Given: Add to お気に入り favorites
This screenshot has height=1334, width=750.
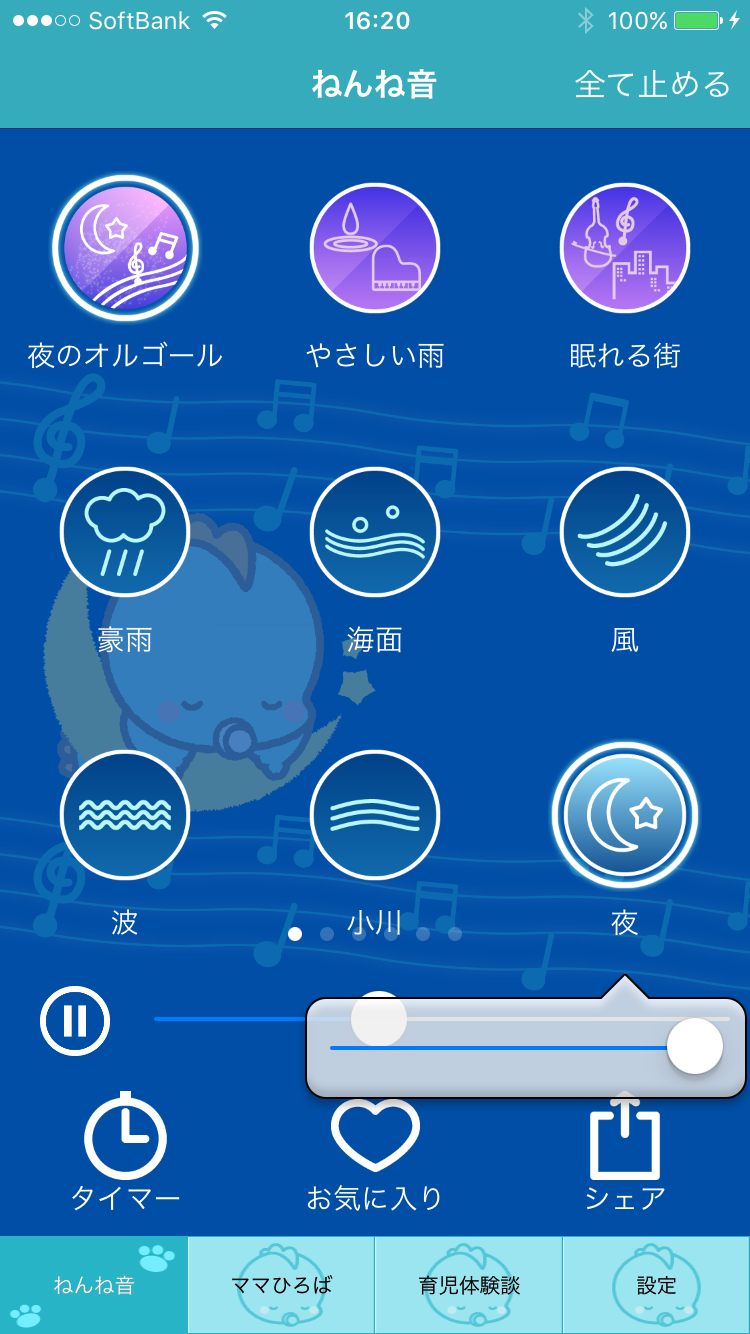Looking at the screenshot, I should tap(375, 1155).
